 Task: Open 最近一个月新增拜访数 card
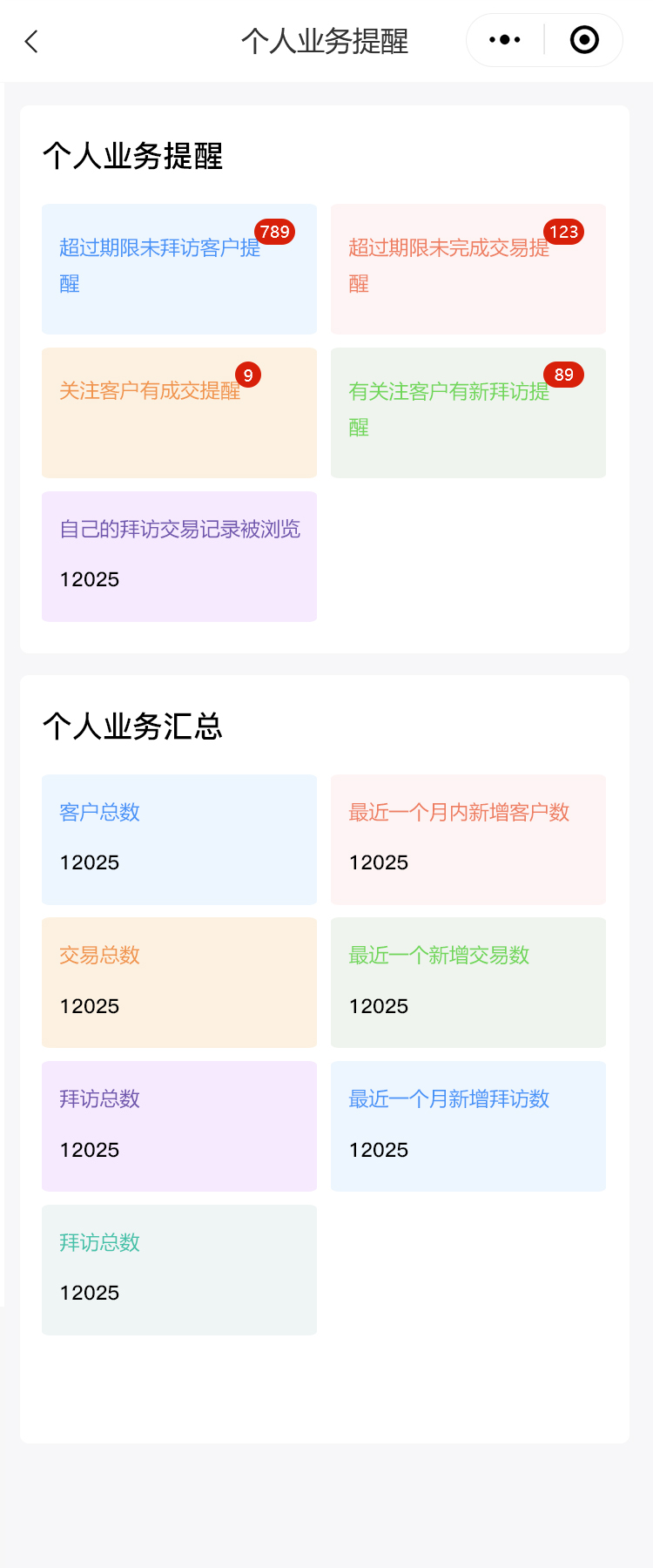pyautogui.click(x=468, y=1126)
